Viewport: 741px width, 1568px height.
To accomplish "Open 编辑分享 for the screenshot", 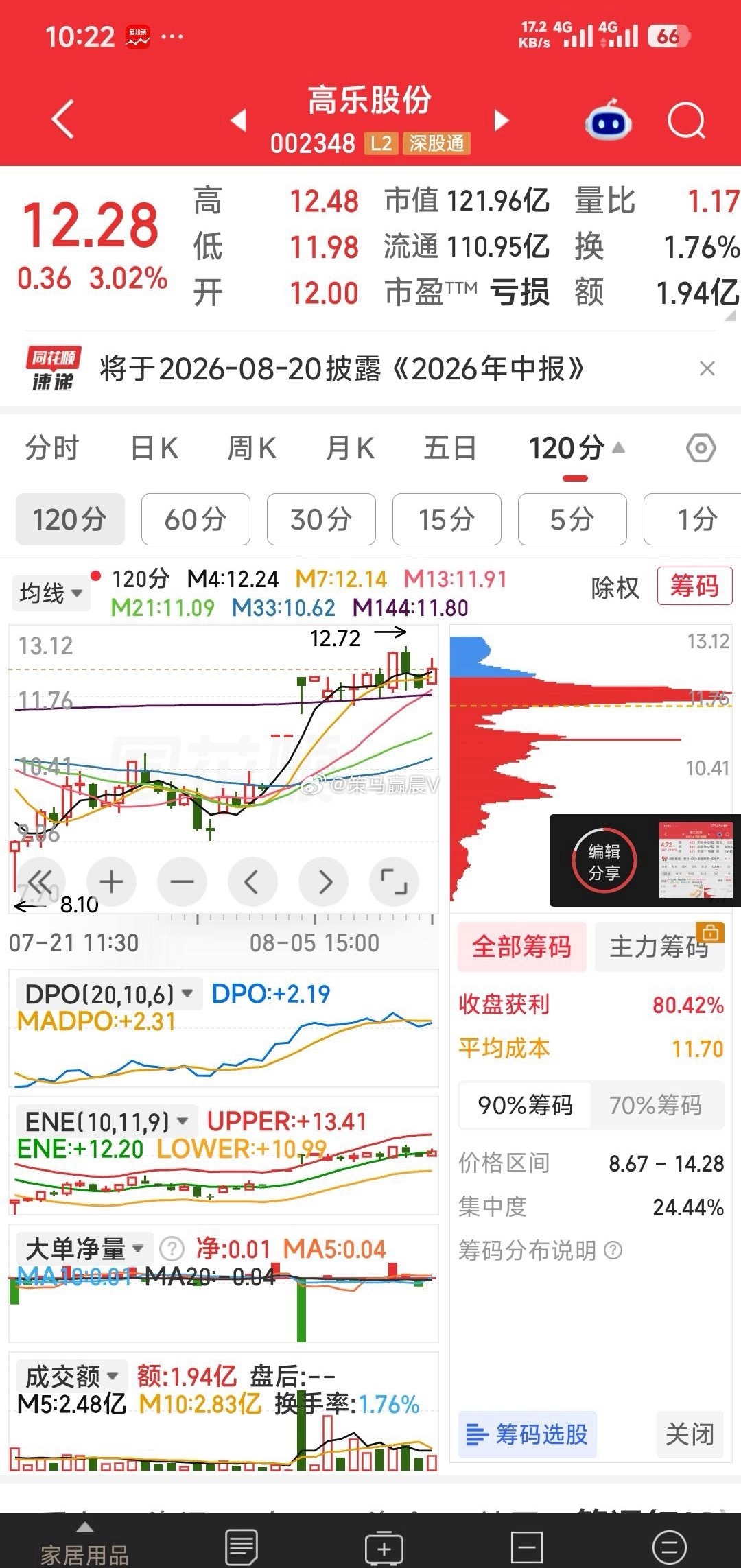I will pyautogui.click(x=604, y=862).
